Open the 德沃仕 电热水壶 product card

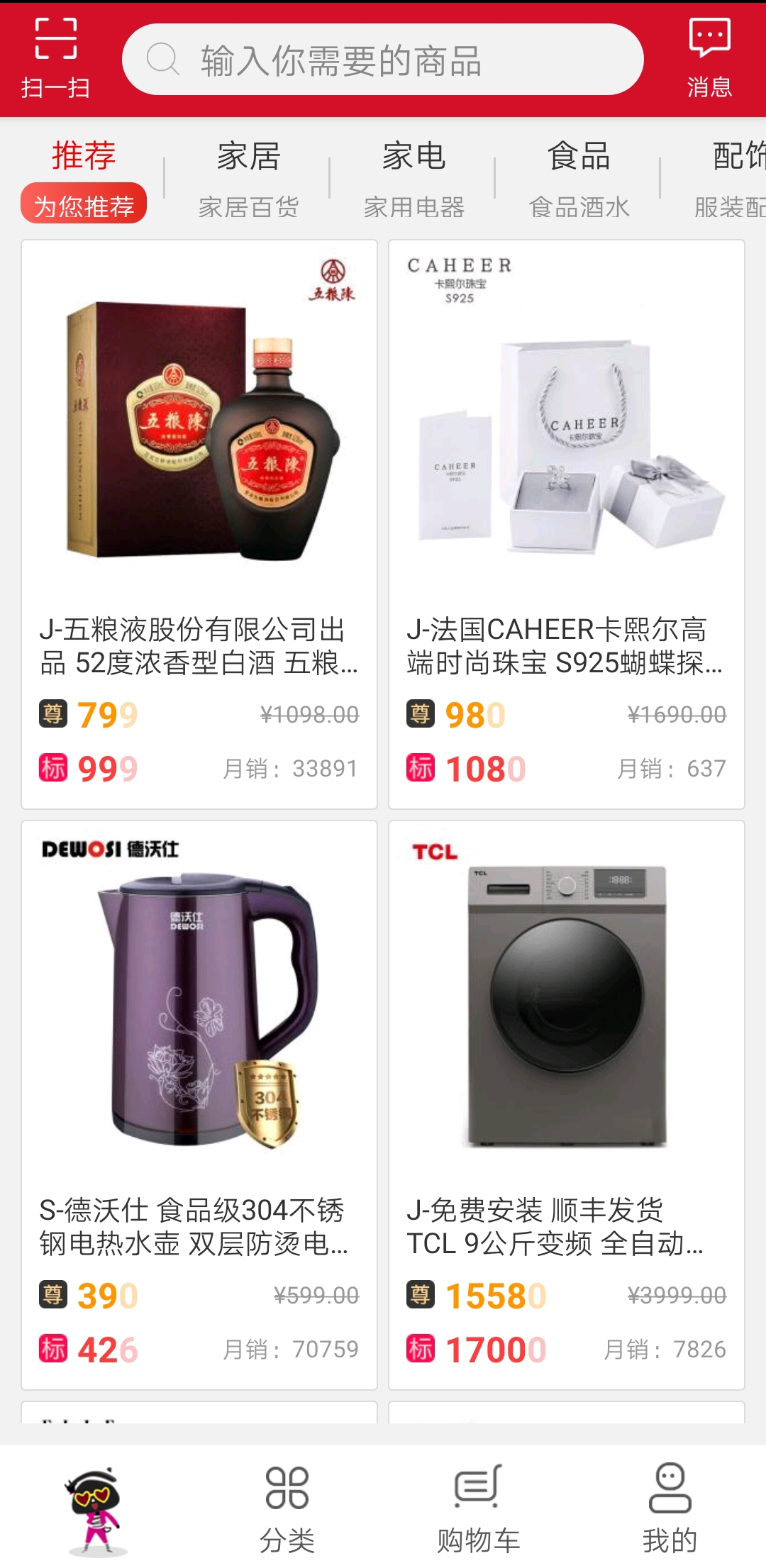coord(199,1104)
